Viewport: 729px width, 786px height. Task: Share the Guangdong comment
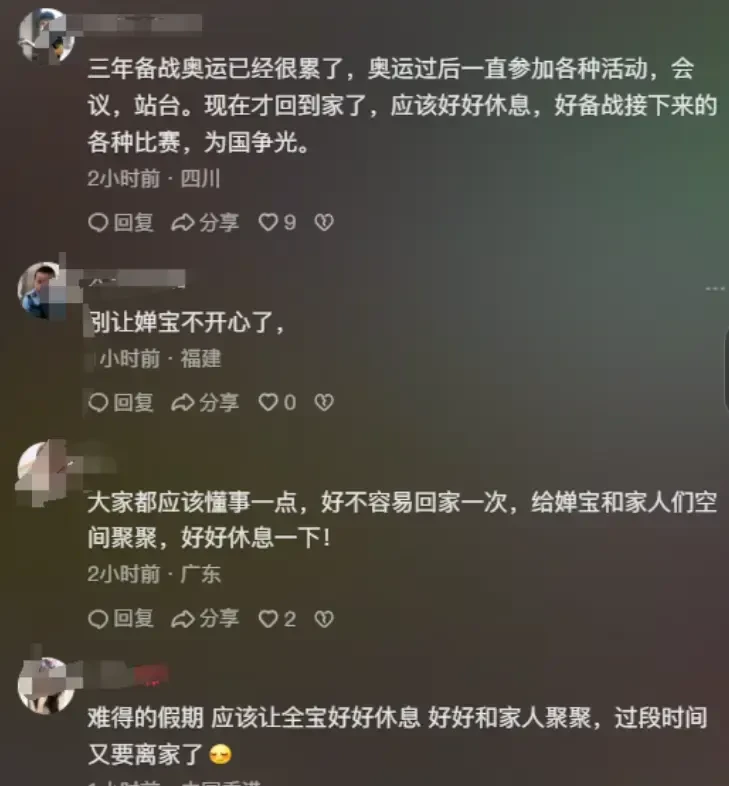click(x=205, y=619)
